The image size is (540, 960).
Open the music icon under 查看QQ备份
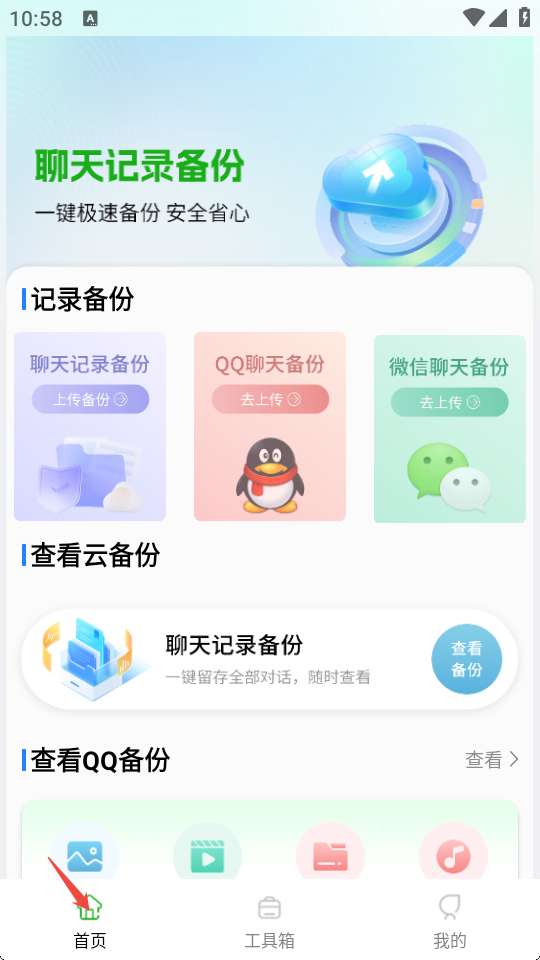click(x=454, y=855)
